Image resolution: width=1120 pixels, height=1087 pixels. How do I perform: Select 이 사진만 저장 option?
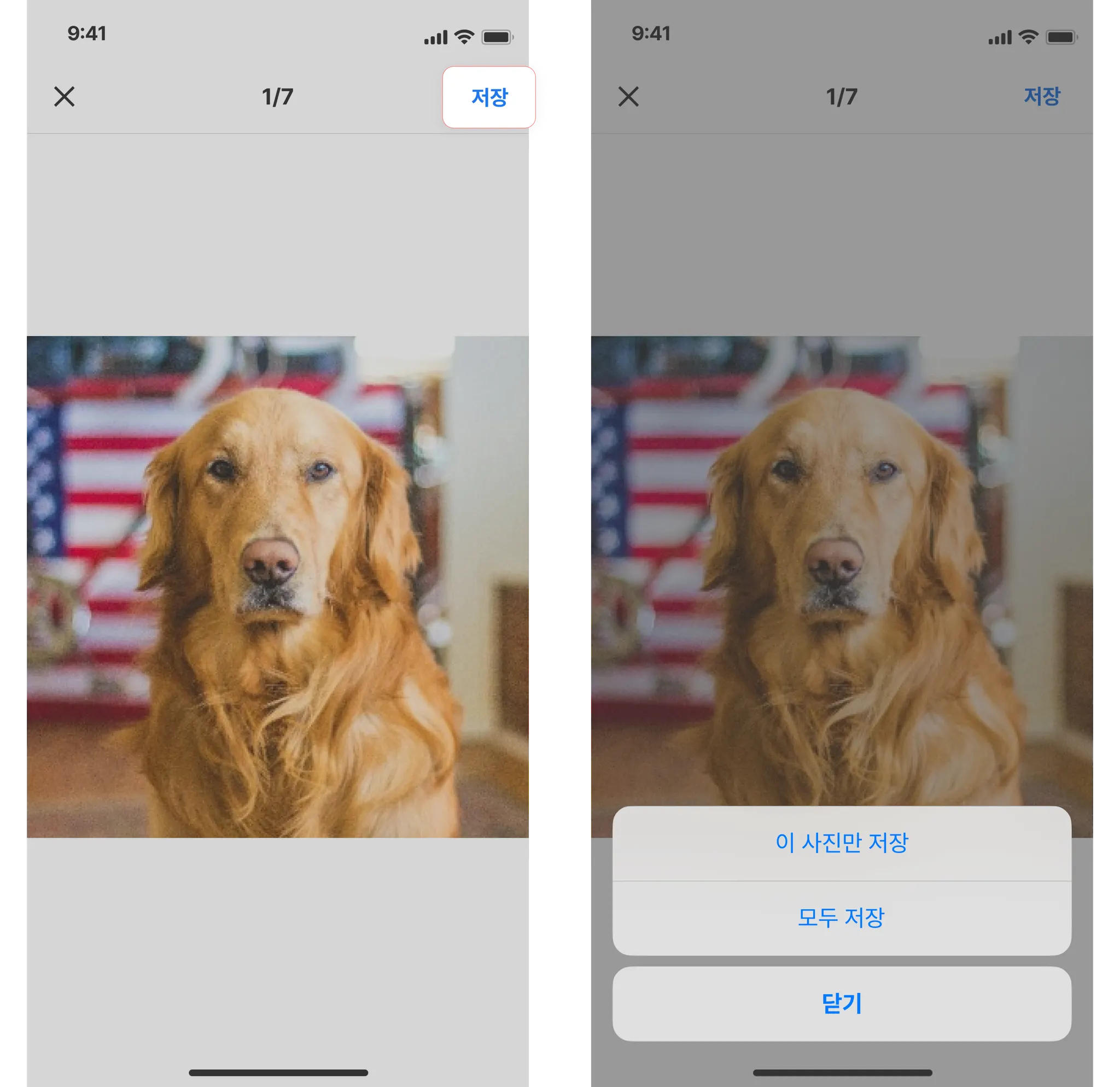pos(841,843)
